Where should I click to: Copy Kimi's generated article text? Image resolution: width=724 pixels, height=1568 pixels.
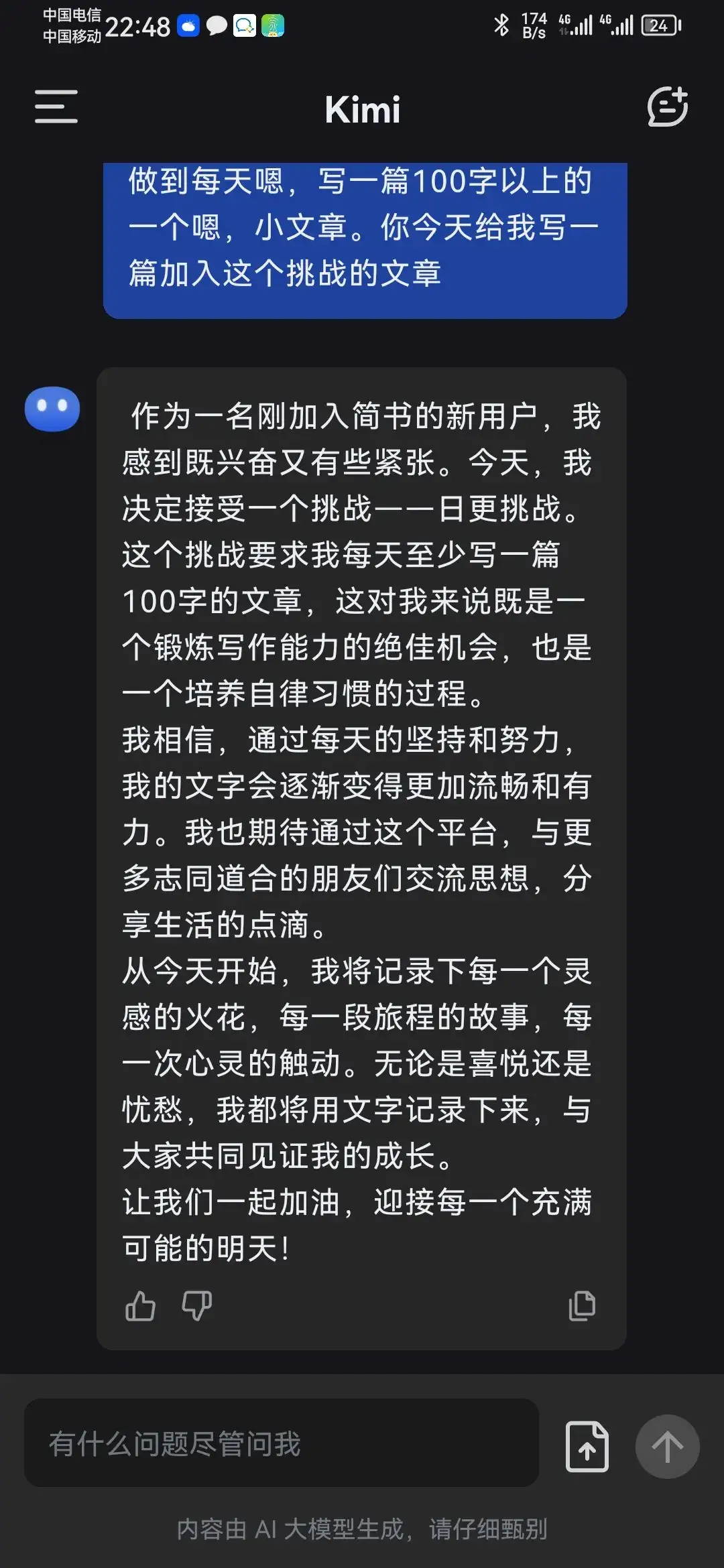[x=582, y=1307]
